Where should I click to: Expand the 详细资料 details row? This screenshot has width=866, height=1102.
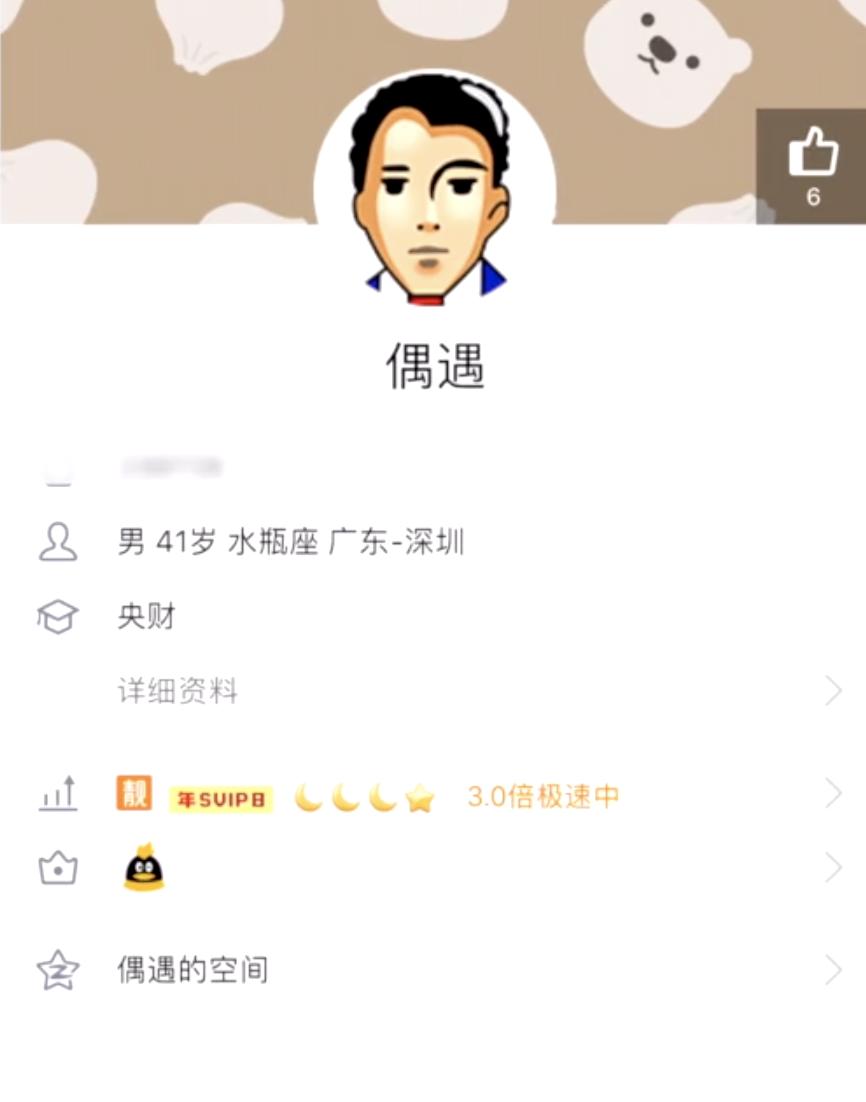(176, 691)
